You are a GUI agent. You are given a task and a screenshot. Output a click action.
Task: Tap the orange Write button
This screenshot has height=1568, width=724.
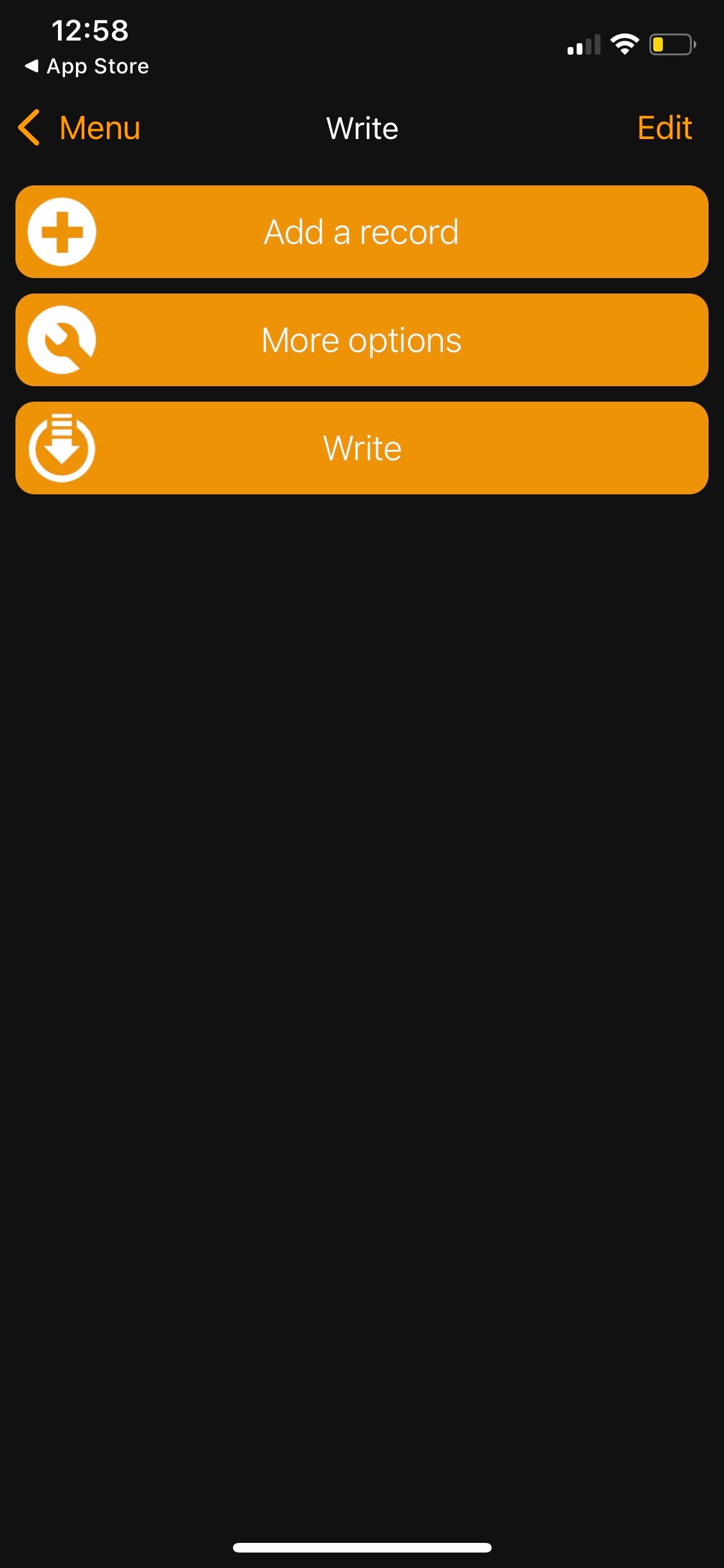point(362,448)
